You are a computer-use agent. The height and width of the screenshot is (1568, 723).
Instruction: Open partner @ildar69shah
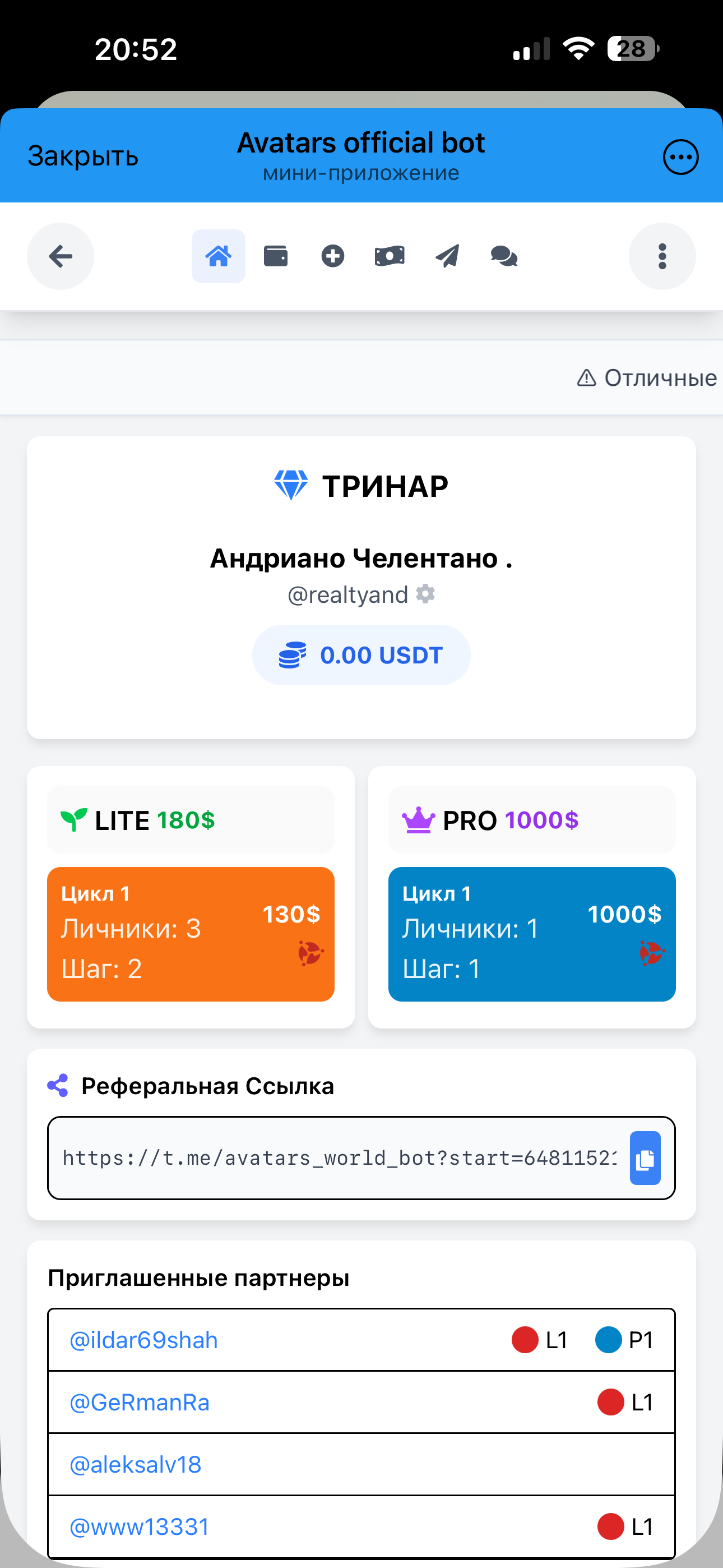(x=143, y=1340)
